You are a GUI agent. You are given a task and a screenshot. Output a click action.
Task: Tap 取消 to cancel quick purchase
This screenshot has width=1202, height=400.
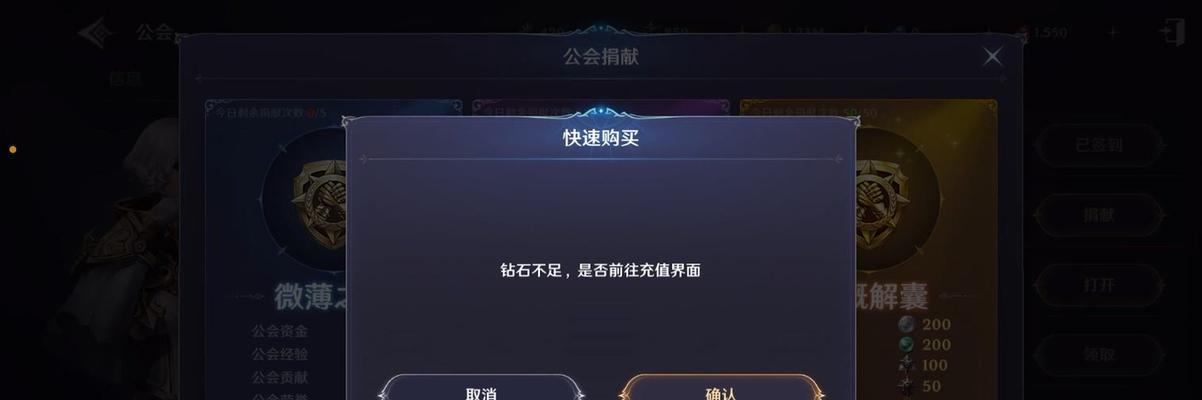click(482, 390)
